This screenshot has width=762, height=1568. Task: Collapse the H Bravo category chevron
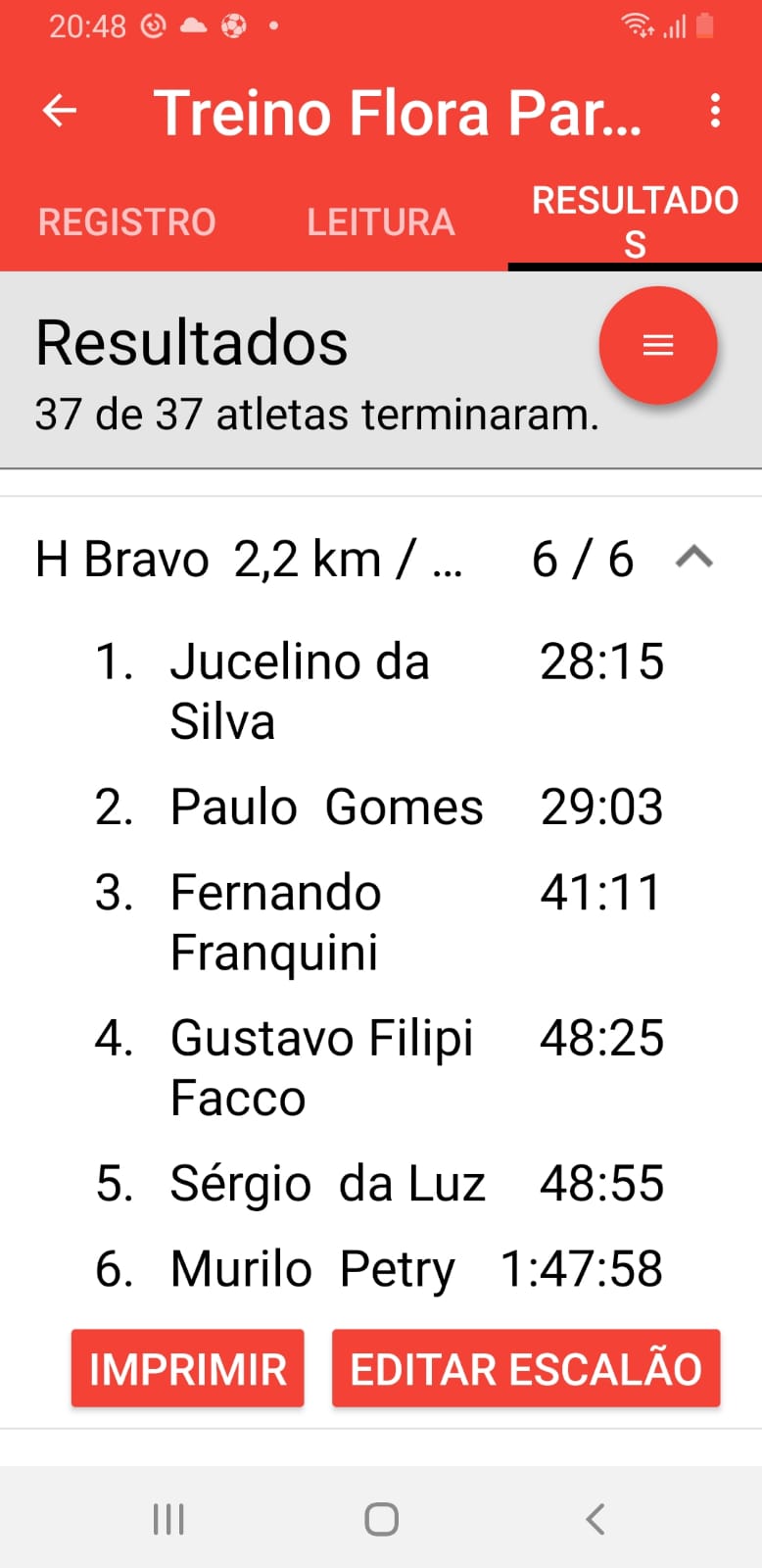pyautogui.click(x=694, y=559)
